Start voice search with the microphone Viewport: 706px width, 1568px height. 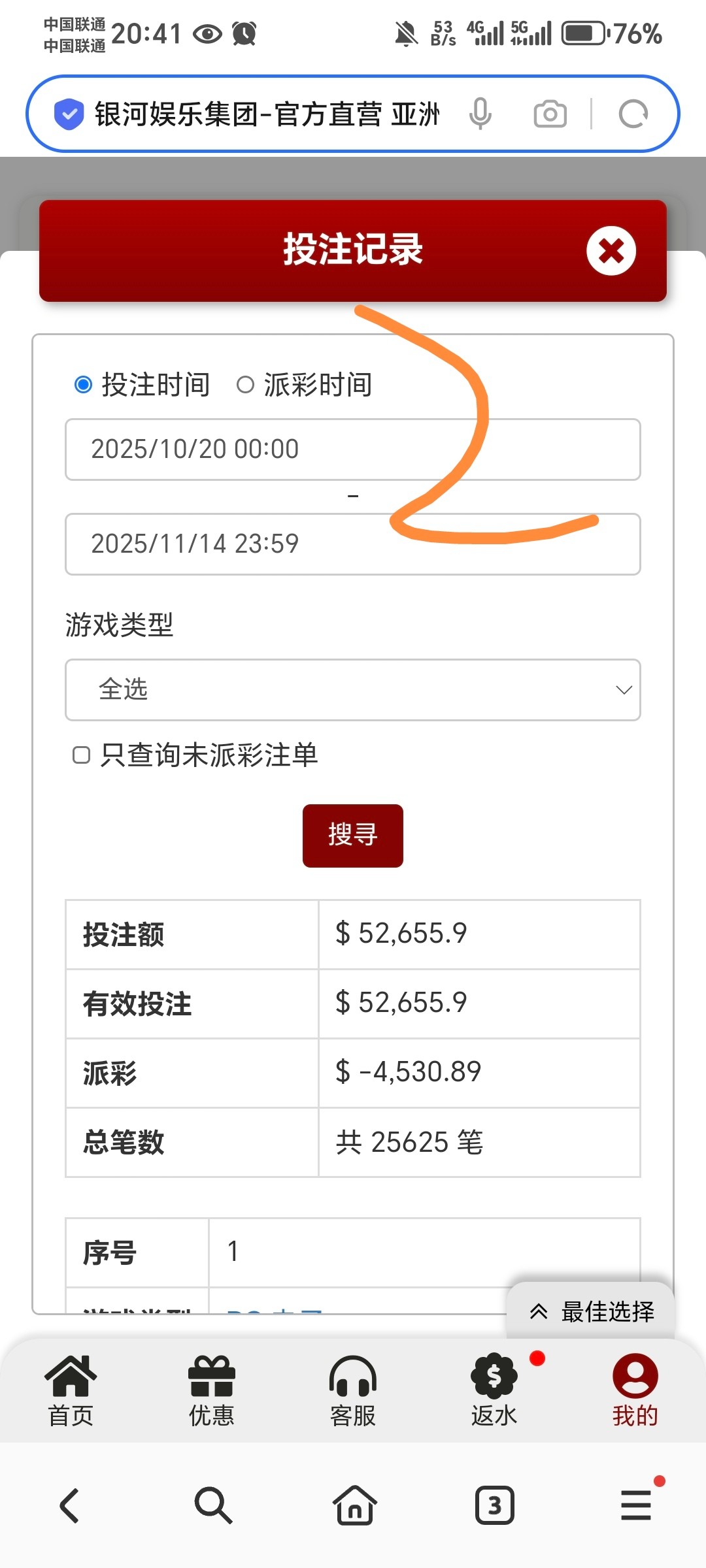pos(480,114)
